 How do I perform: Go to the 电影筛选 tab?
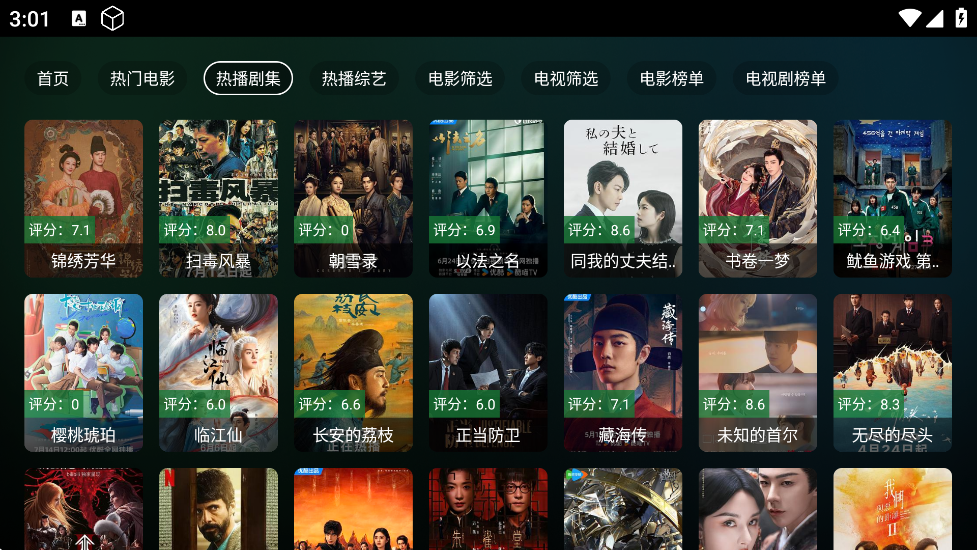click(460, 78)
